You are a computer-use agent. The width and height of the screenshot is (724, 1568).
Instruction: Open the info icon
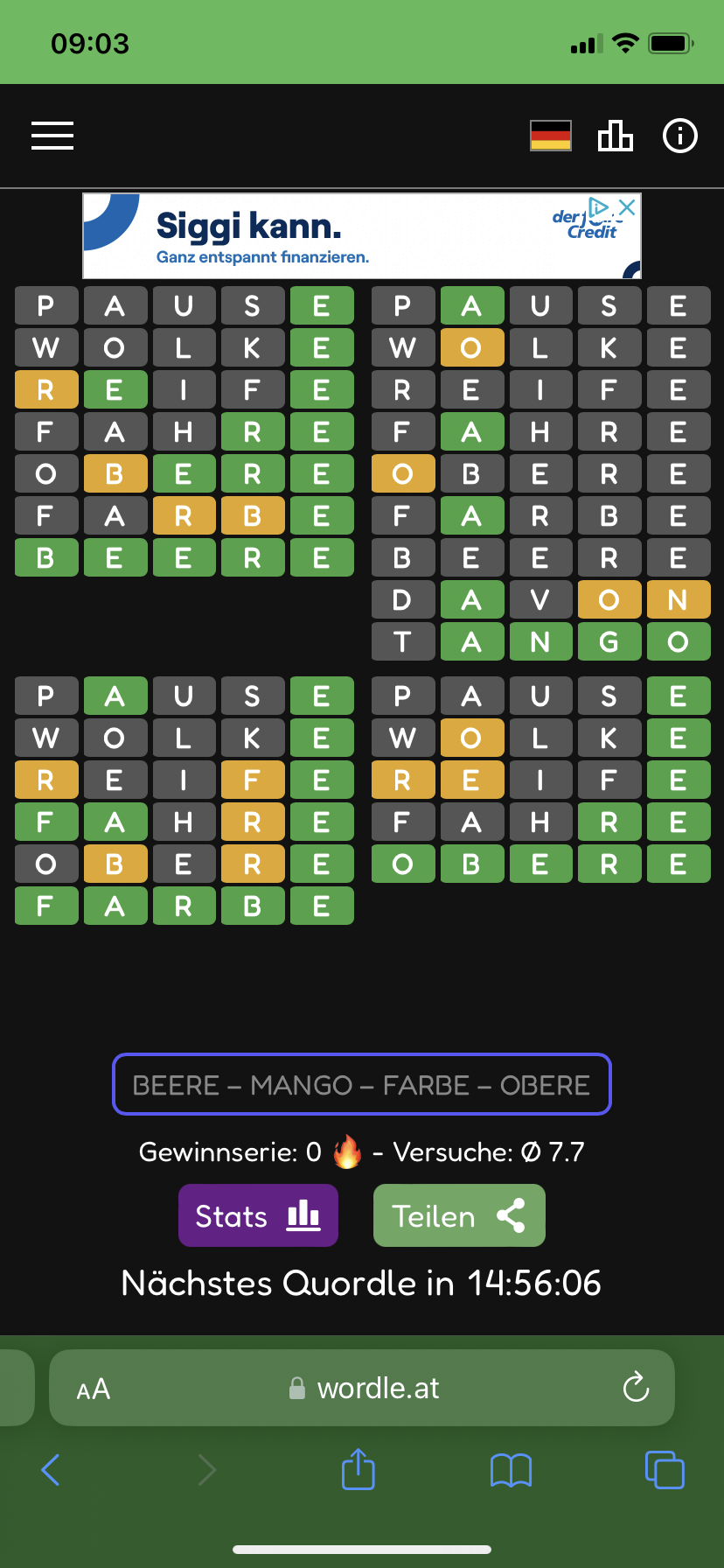(x=680, y=136)
